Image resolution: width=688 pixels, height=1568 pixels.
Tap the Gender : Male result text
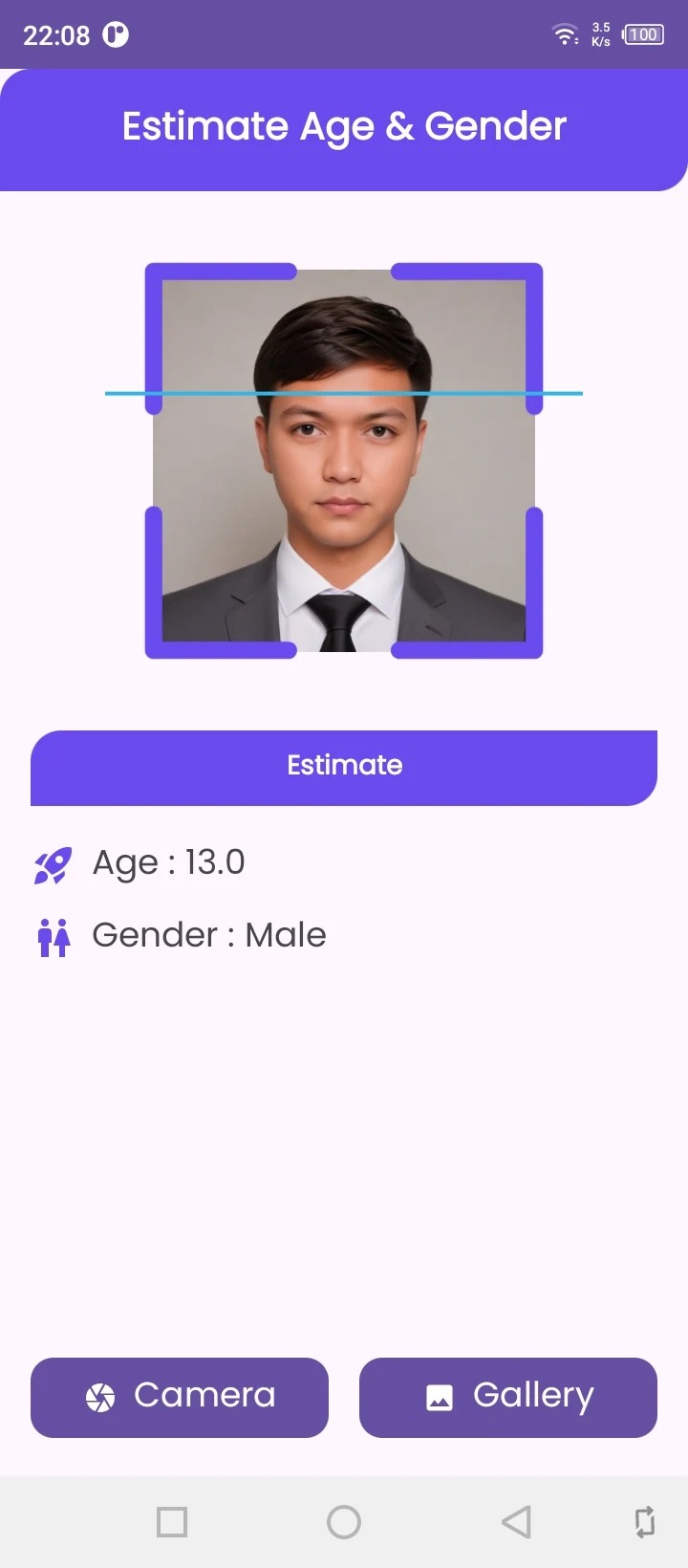[x=208, y=936]
